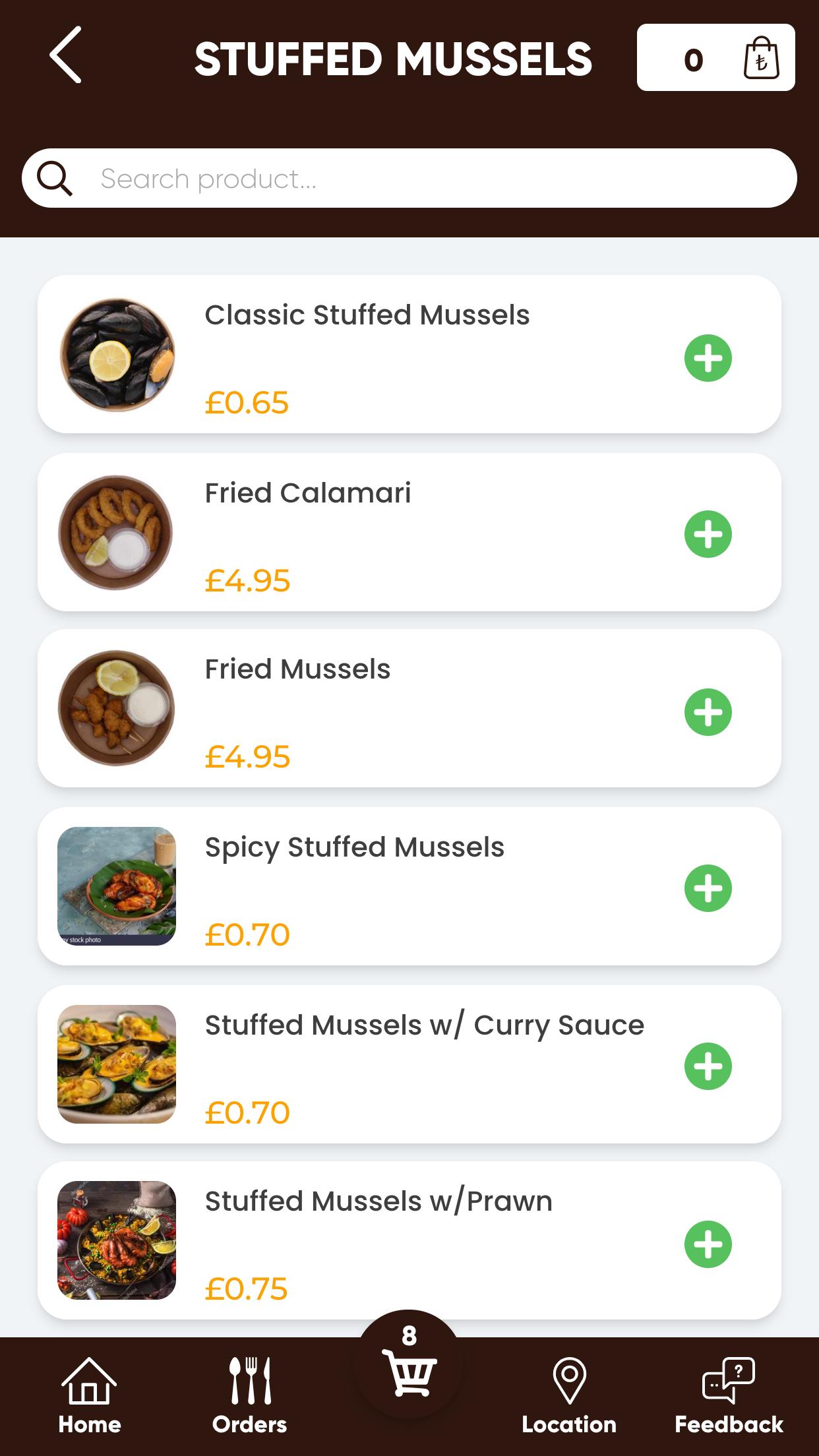
Task: Add Classic Stuffed Mussels to the cart
Action: point(708,358)
